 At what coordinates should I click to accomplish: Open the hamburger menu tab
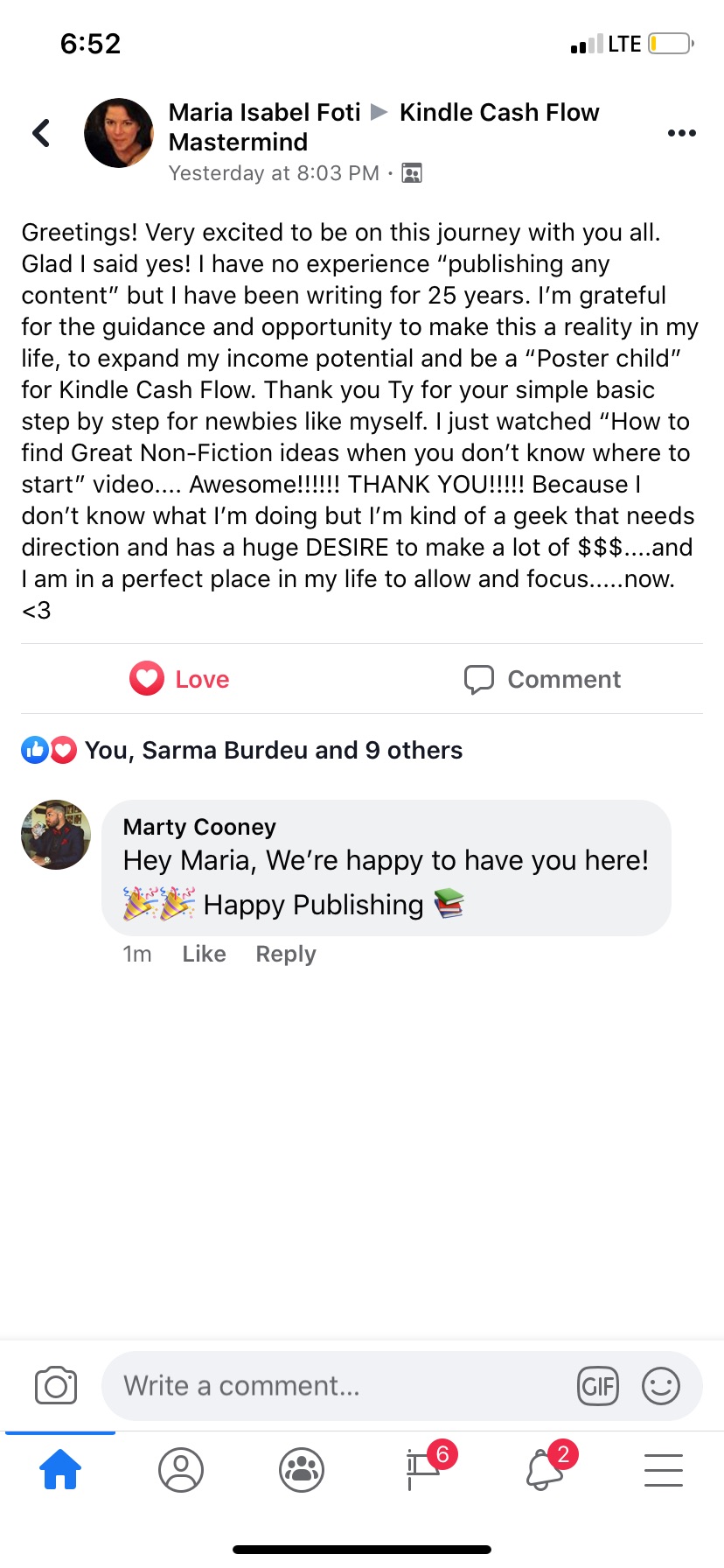(664, 1469)
